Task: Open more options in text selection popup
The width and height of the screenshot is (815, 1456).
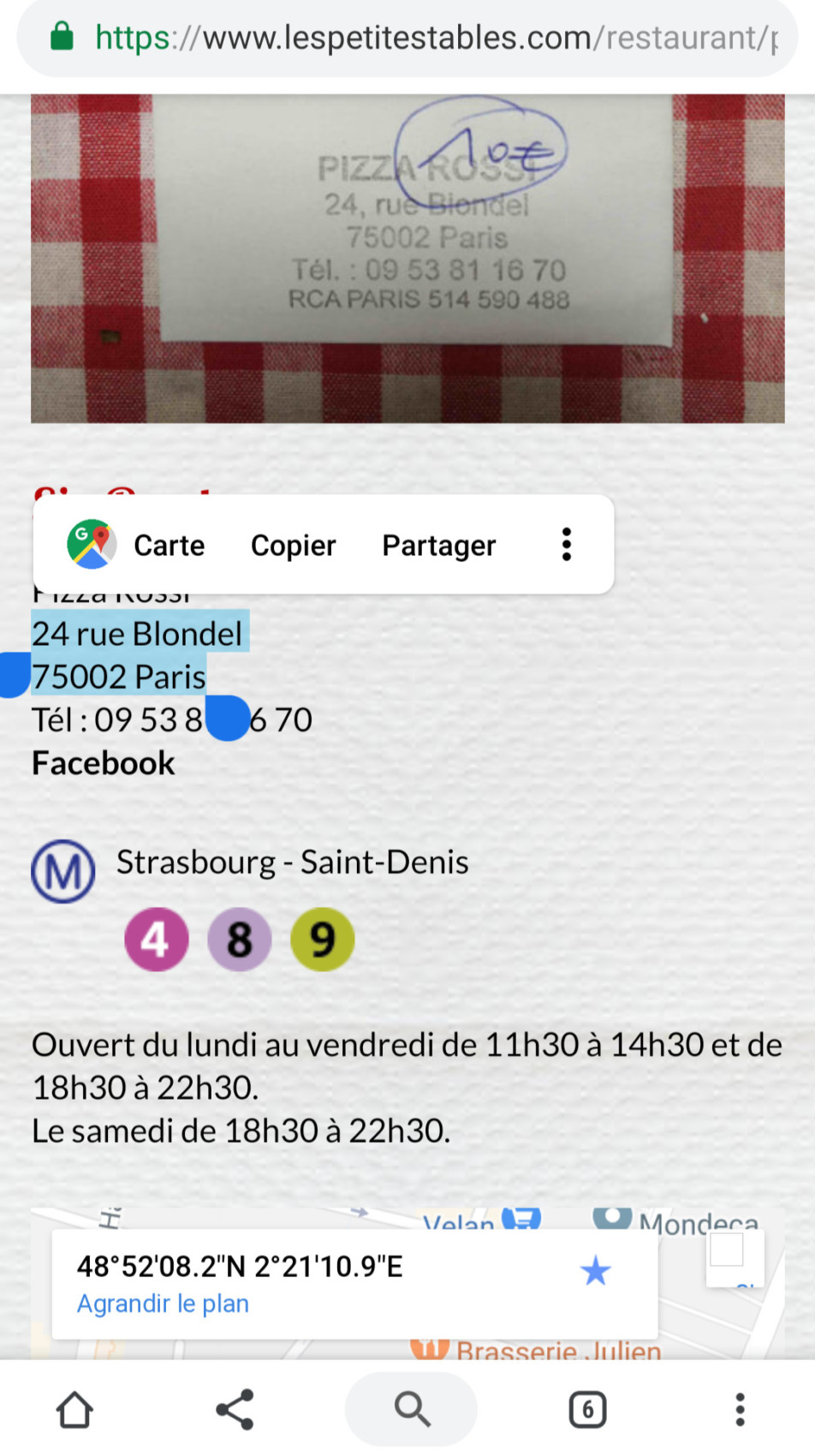Action: pos(566,545)
